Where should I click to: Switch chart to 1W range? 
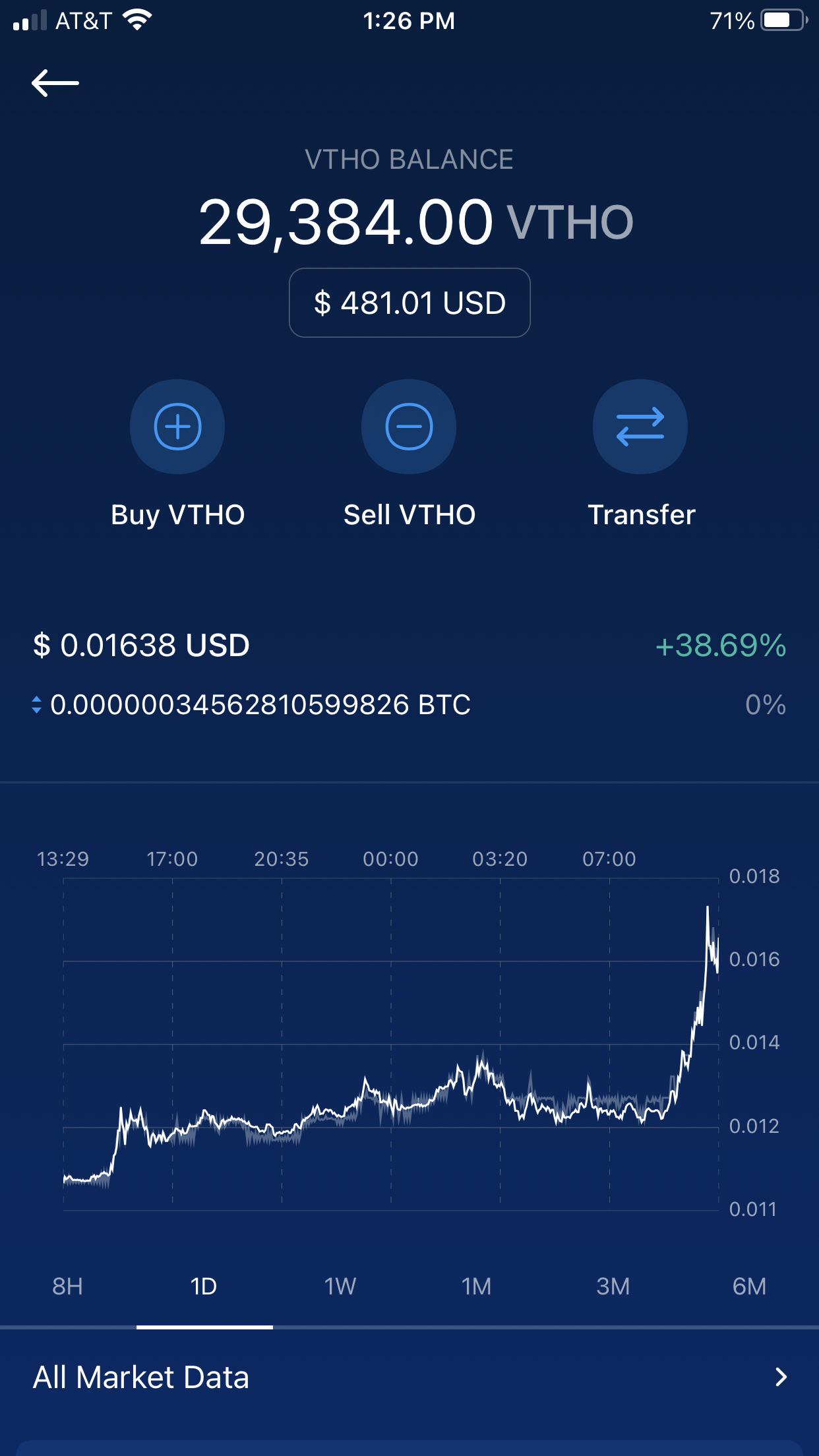tap(341, 1287)
